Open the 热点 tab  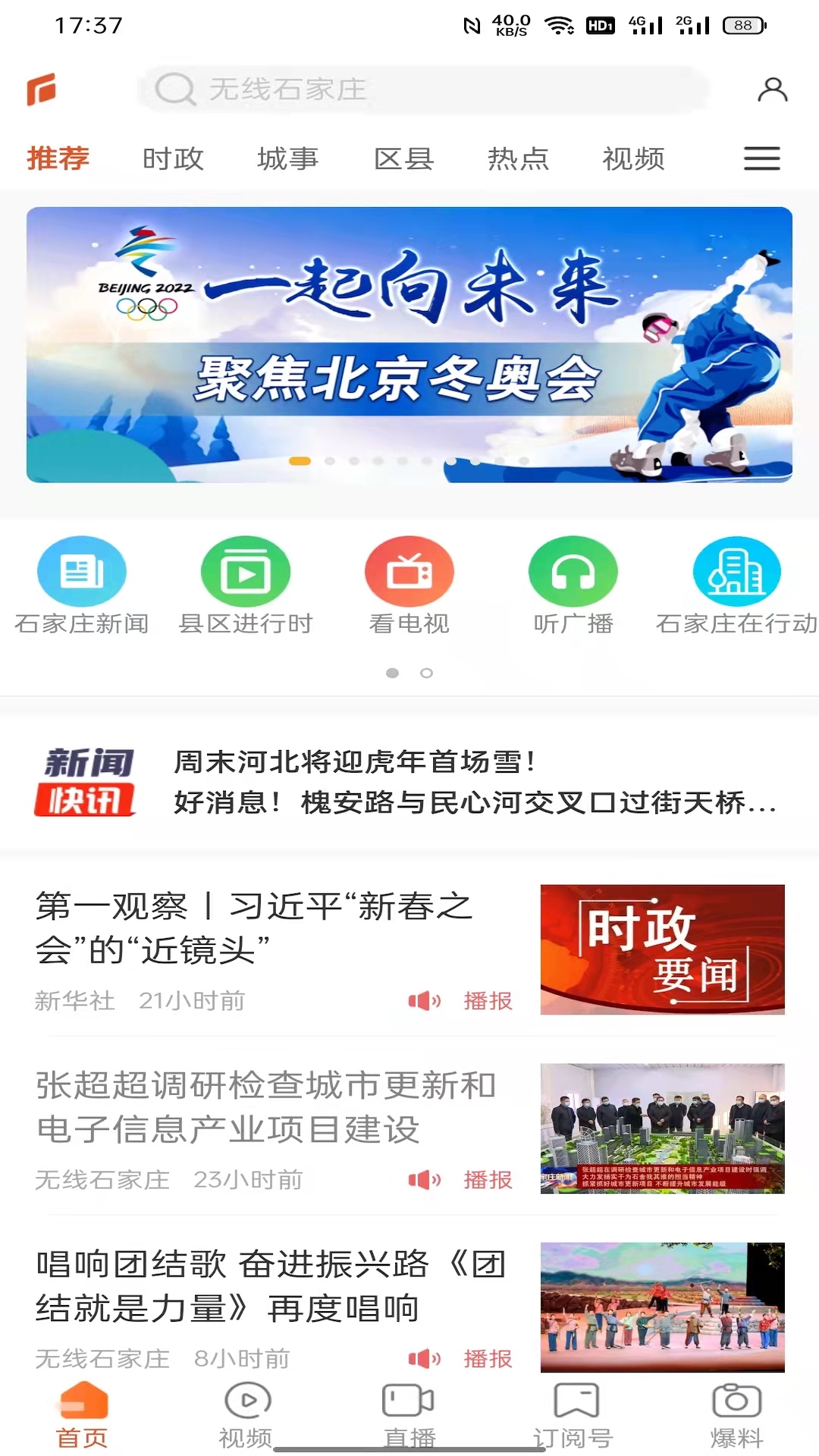(518, 158)
